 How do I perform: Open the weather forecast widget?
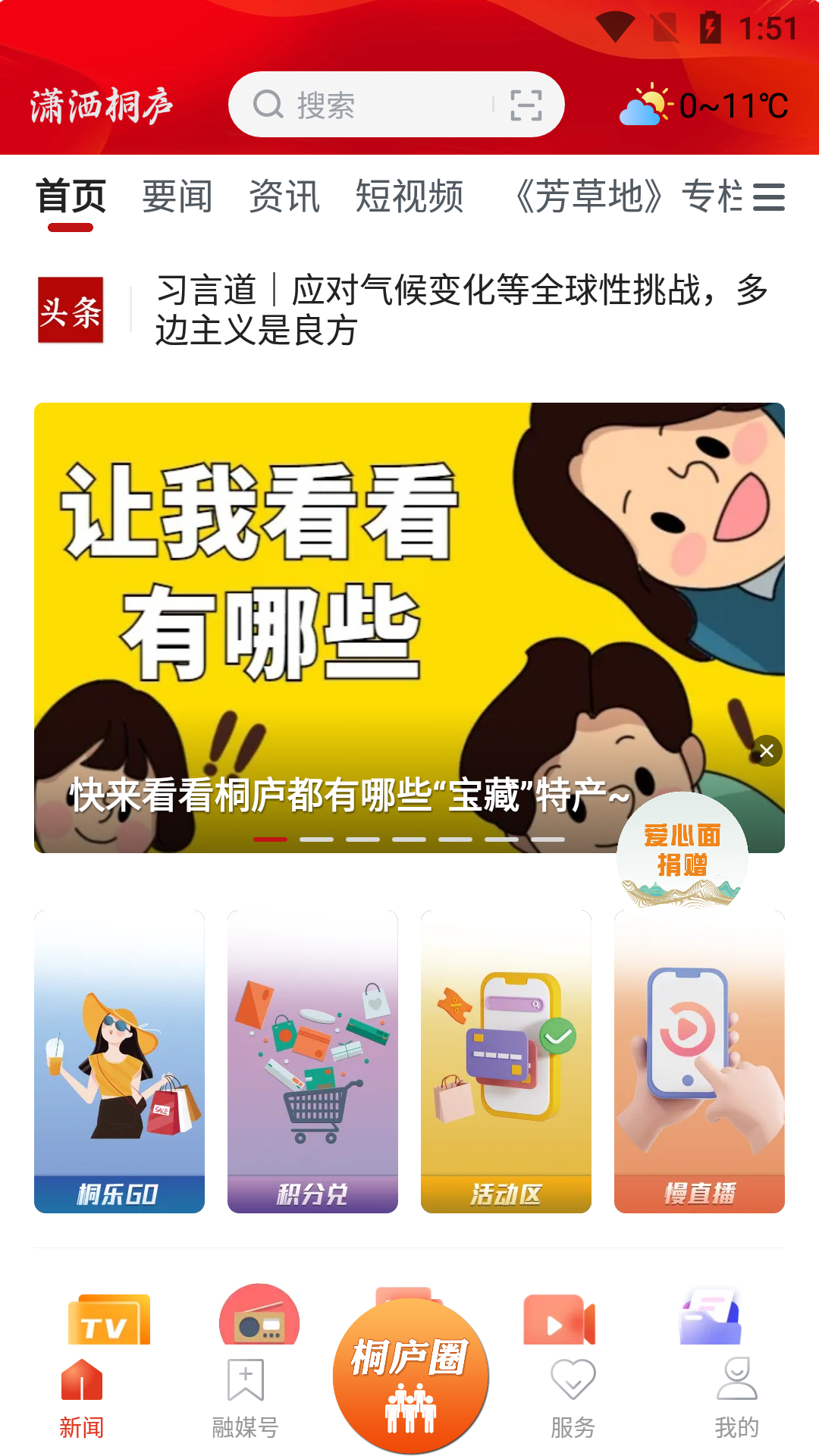(704, 105)
